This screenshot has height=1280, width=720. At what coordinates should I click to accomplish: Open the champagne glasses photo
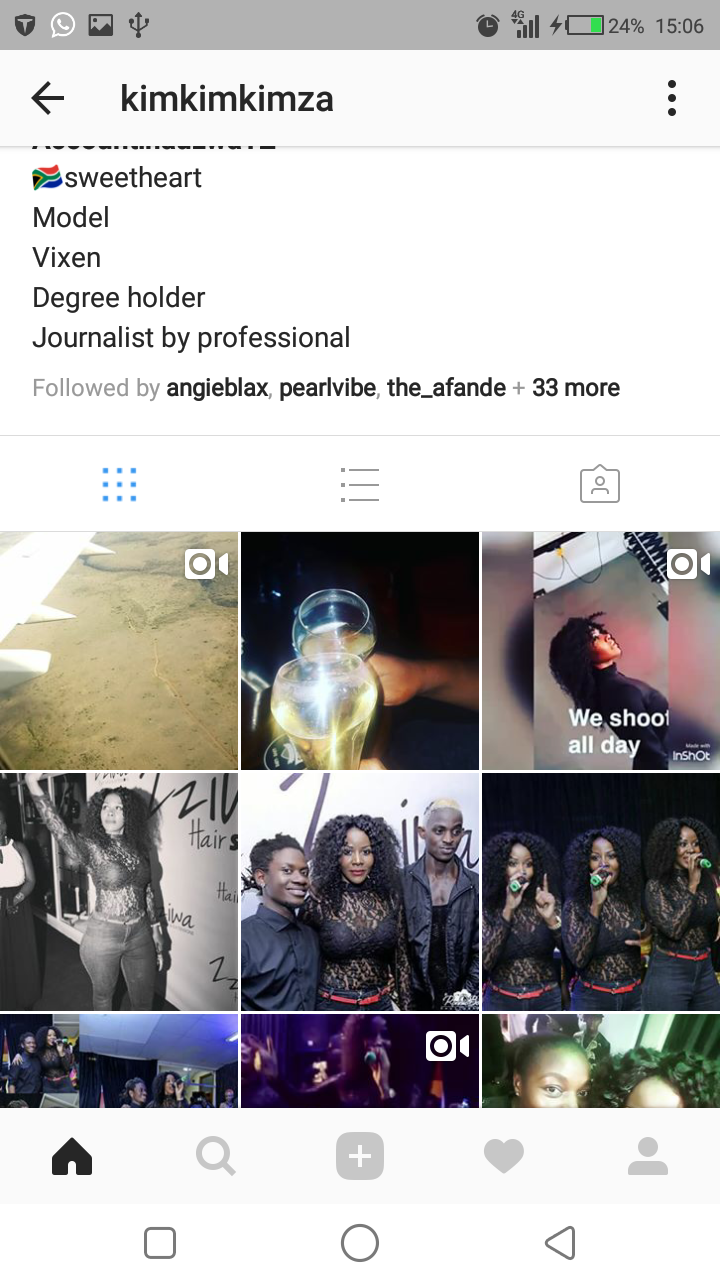click(360, 650)
